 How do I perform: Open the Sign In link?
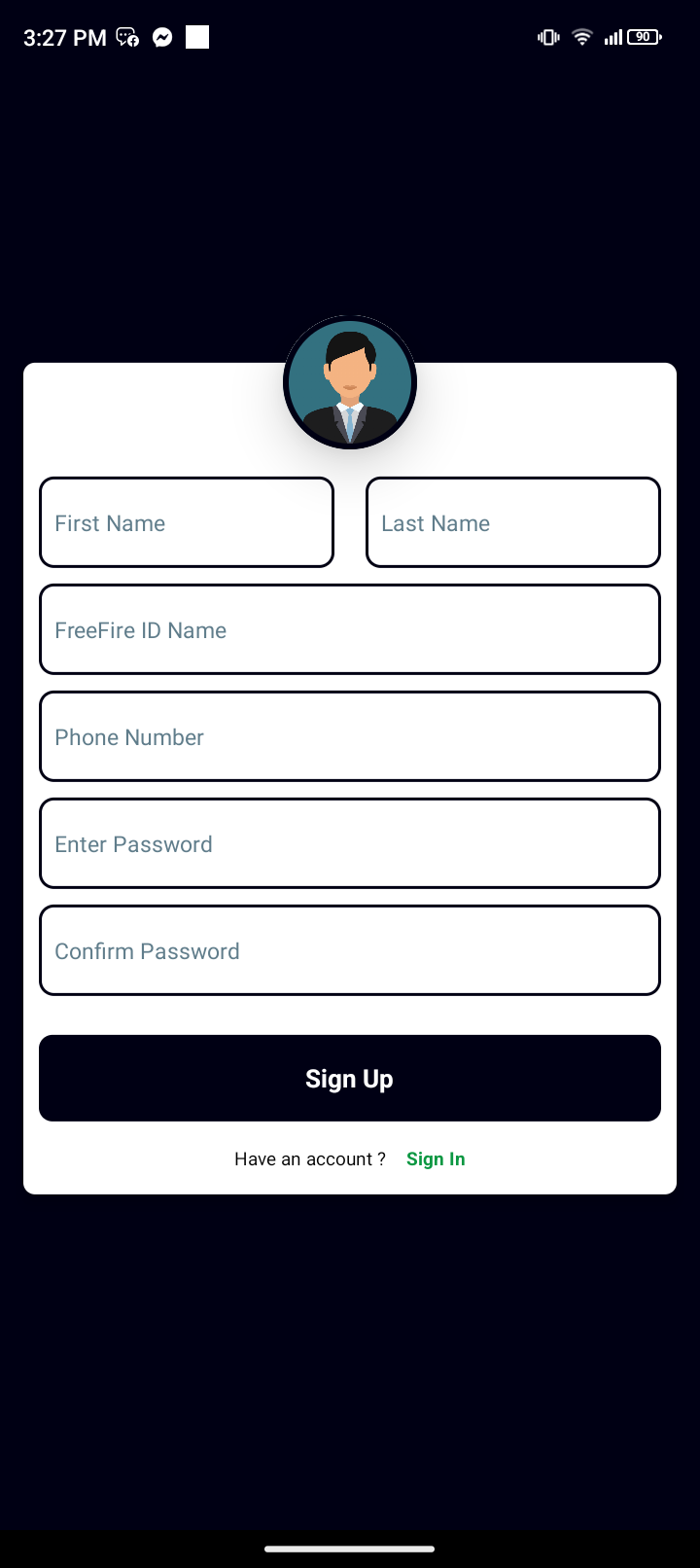click(x=436, y=1158)
